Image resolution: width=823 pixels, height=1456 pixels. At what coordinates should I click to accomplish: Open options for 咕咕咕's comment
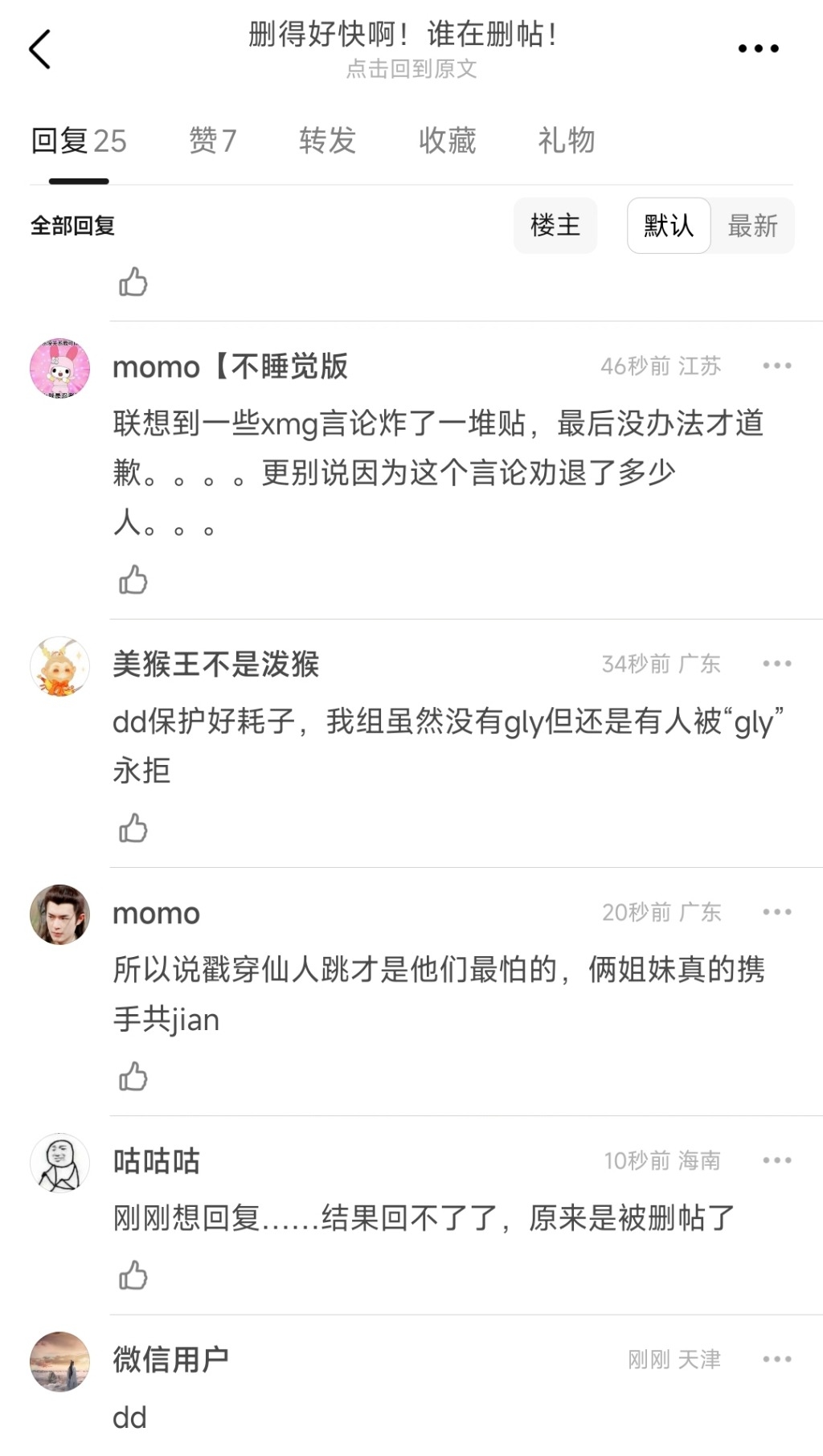[776, 1159]
